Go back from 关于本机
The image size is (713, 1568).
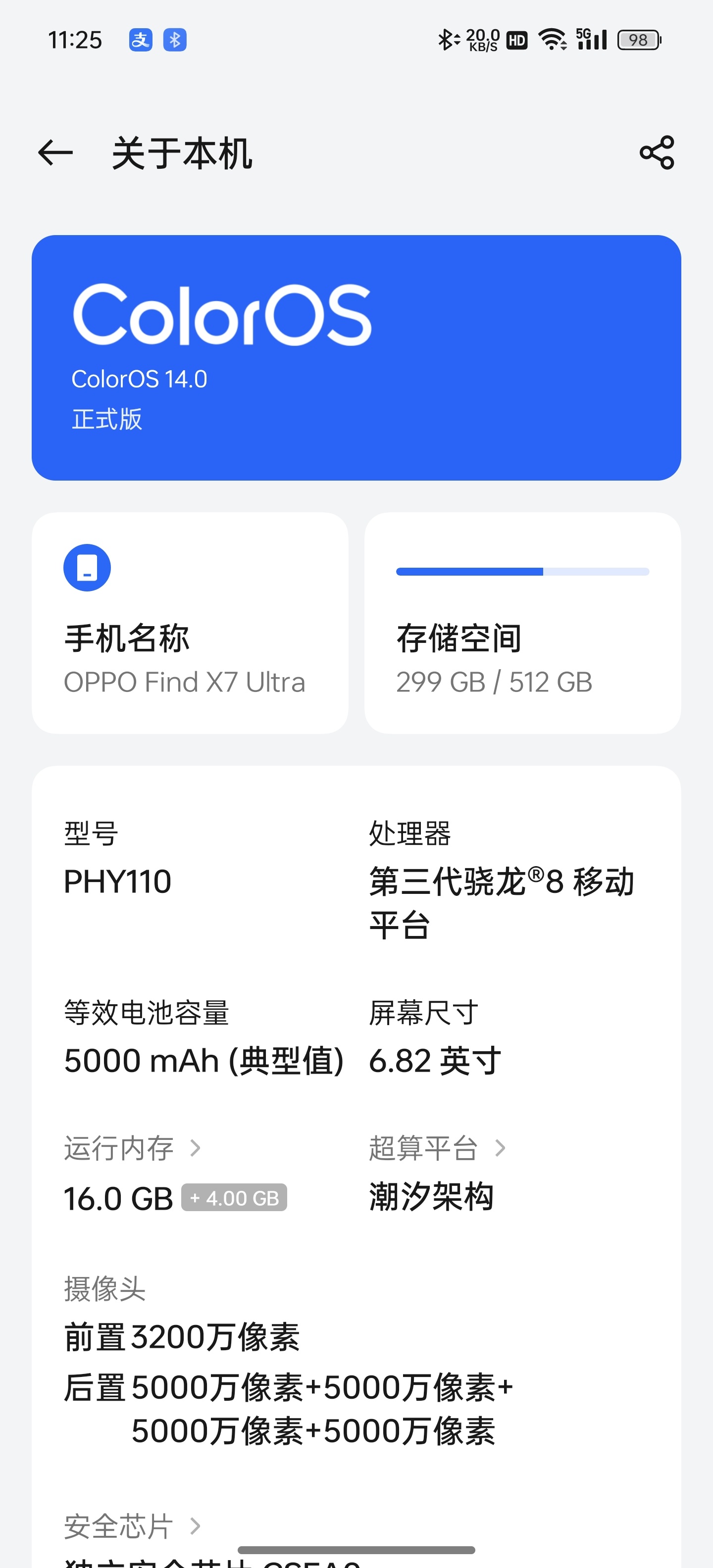point(55,152)
